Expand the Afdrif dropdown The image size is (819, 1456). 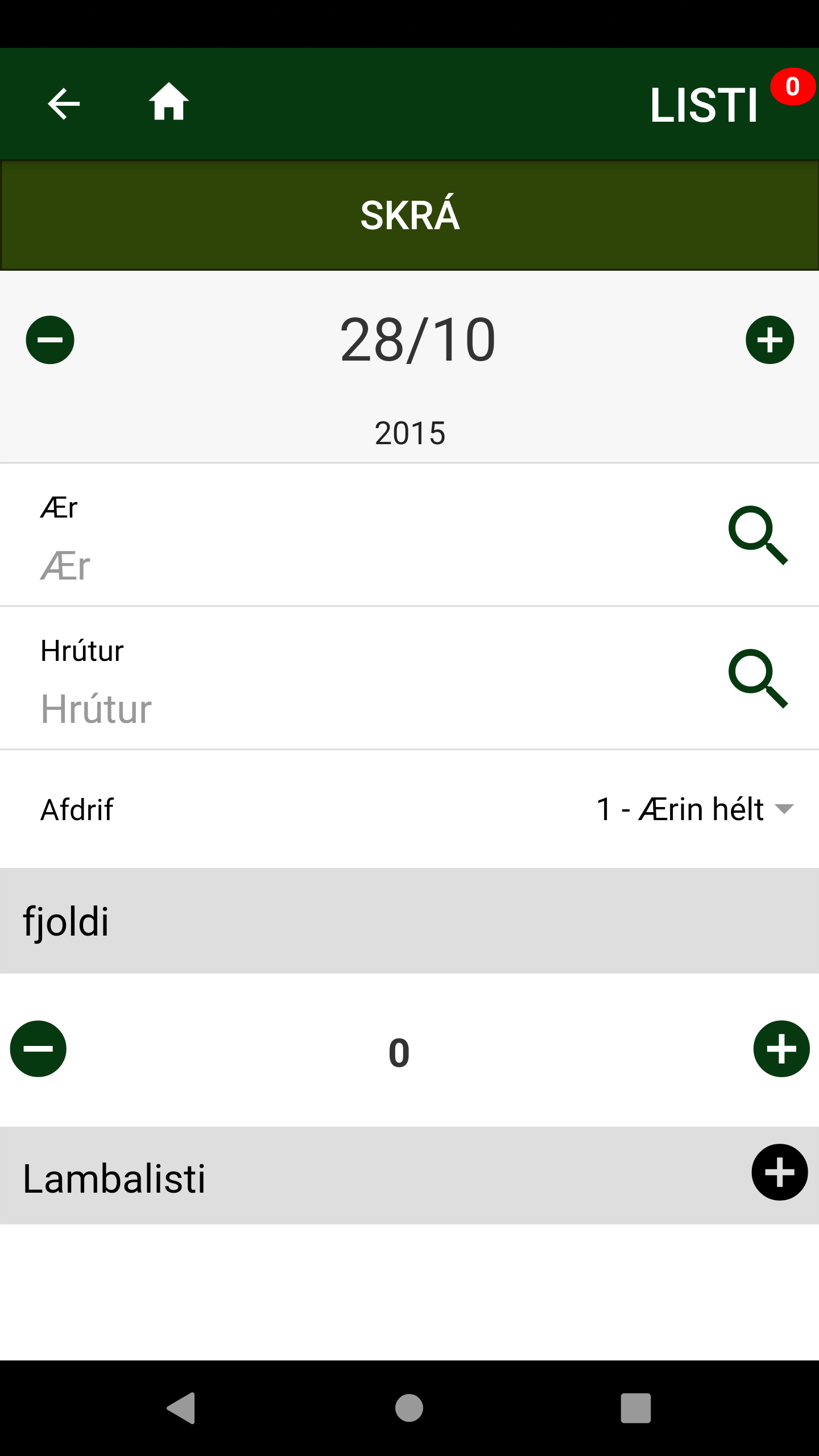coord(695,809)
